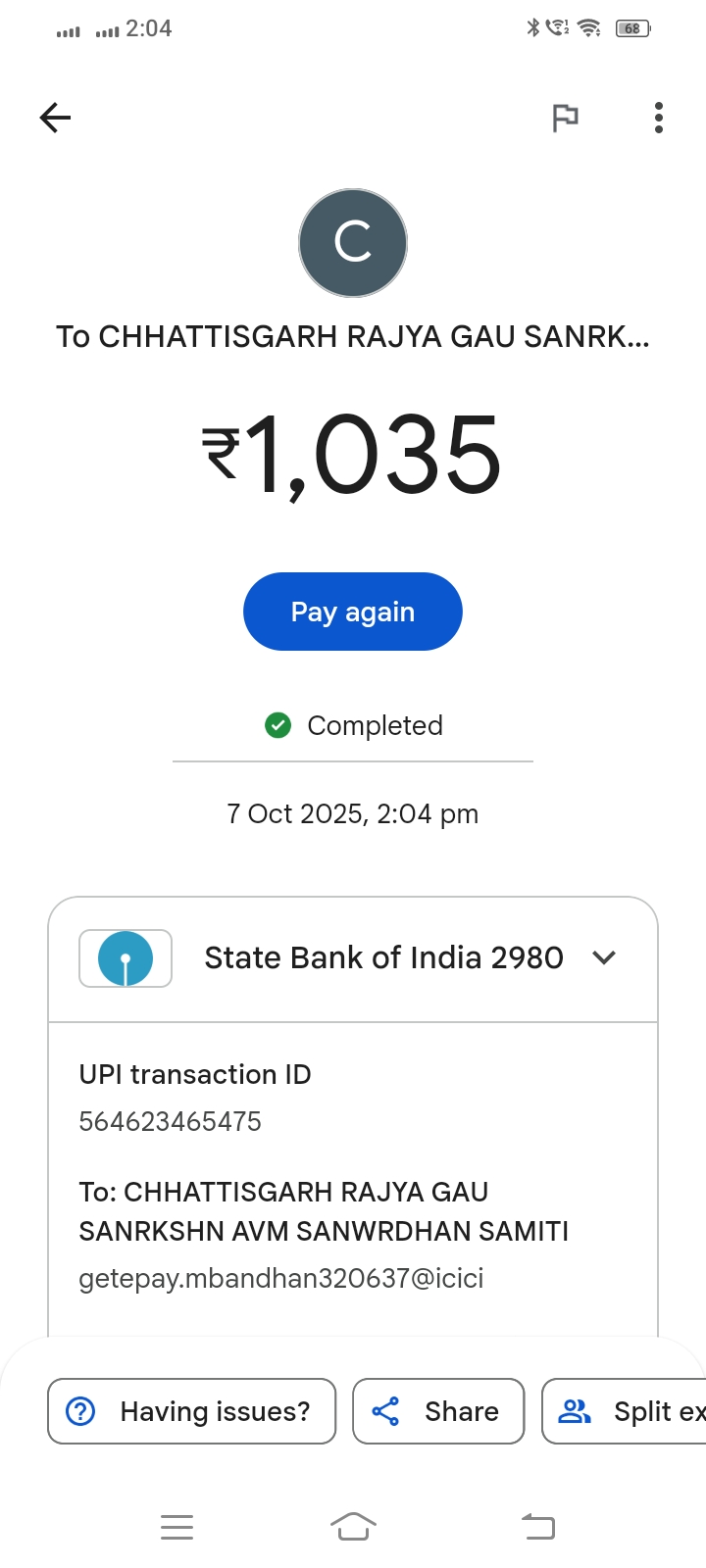The height and width of the screenshot is (1568, 706).
Task: Tap the Pay again button
Action: (353, 612)
